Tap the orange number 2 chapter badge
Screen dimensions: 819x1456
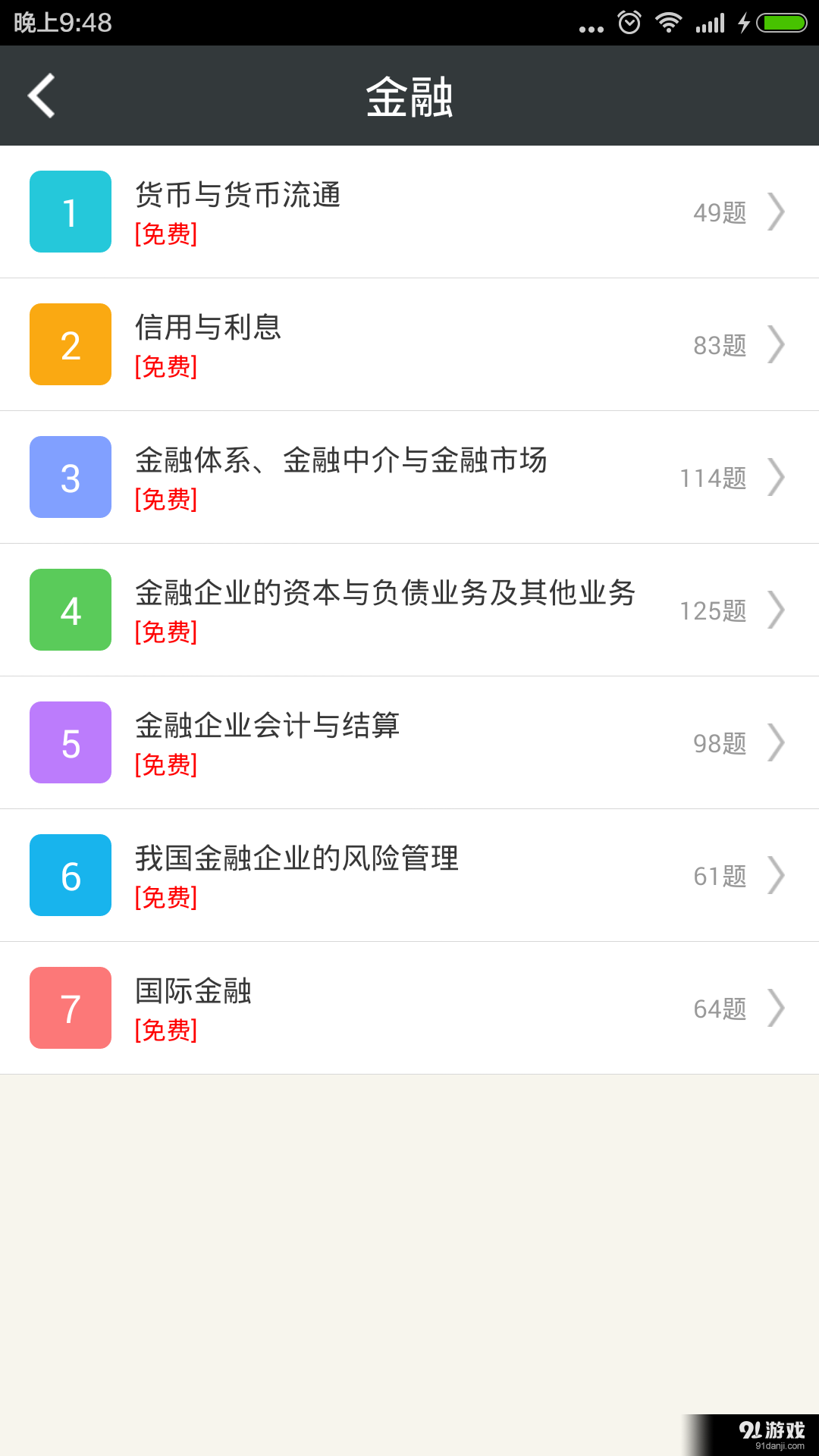(x=70, y=344)
